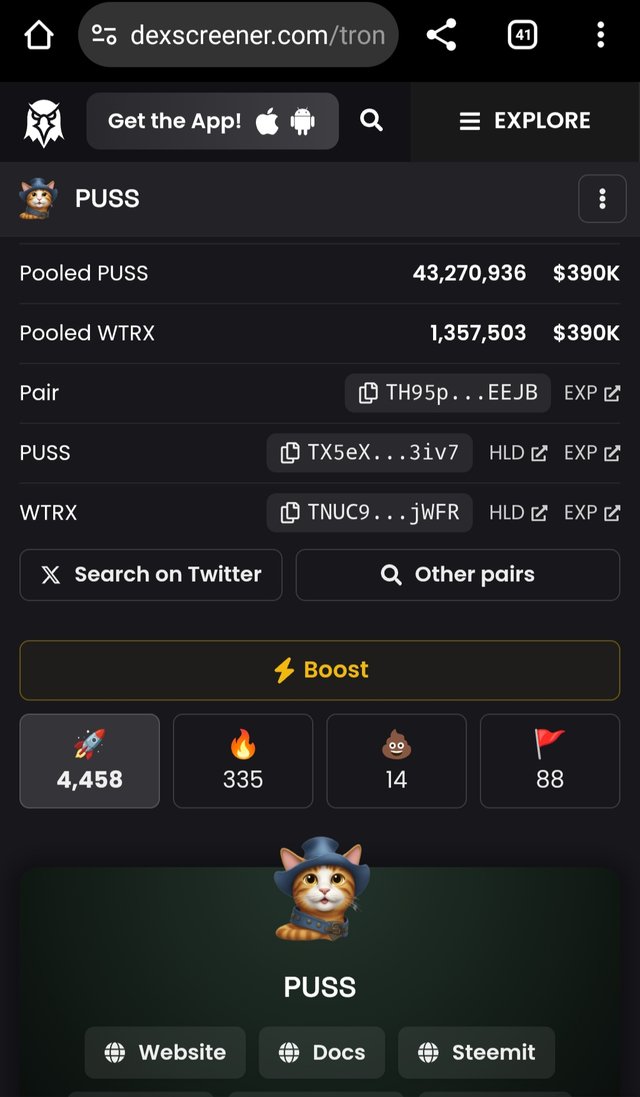Go to the browser home page
This screenshot has width=640, height=1097.
[38, 36]
